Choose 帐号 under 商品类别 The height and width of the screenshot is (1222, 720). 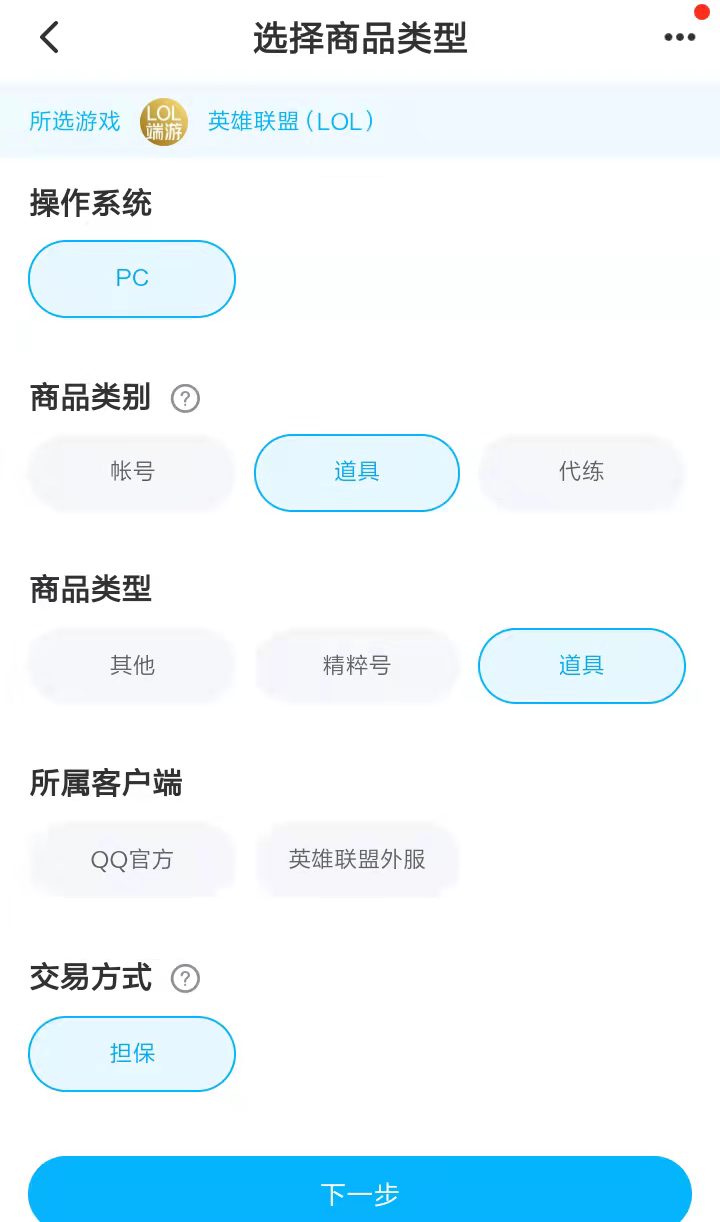click(132, 472)
